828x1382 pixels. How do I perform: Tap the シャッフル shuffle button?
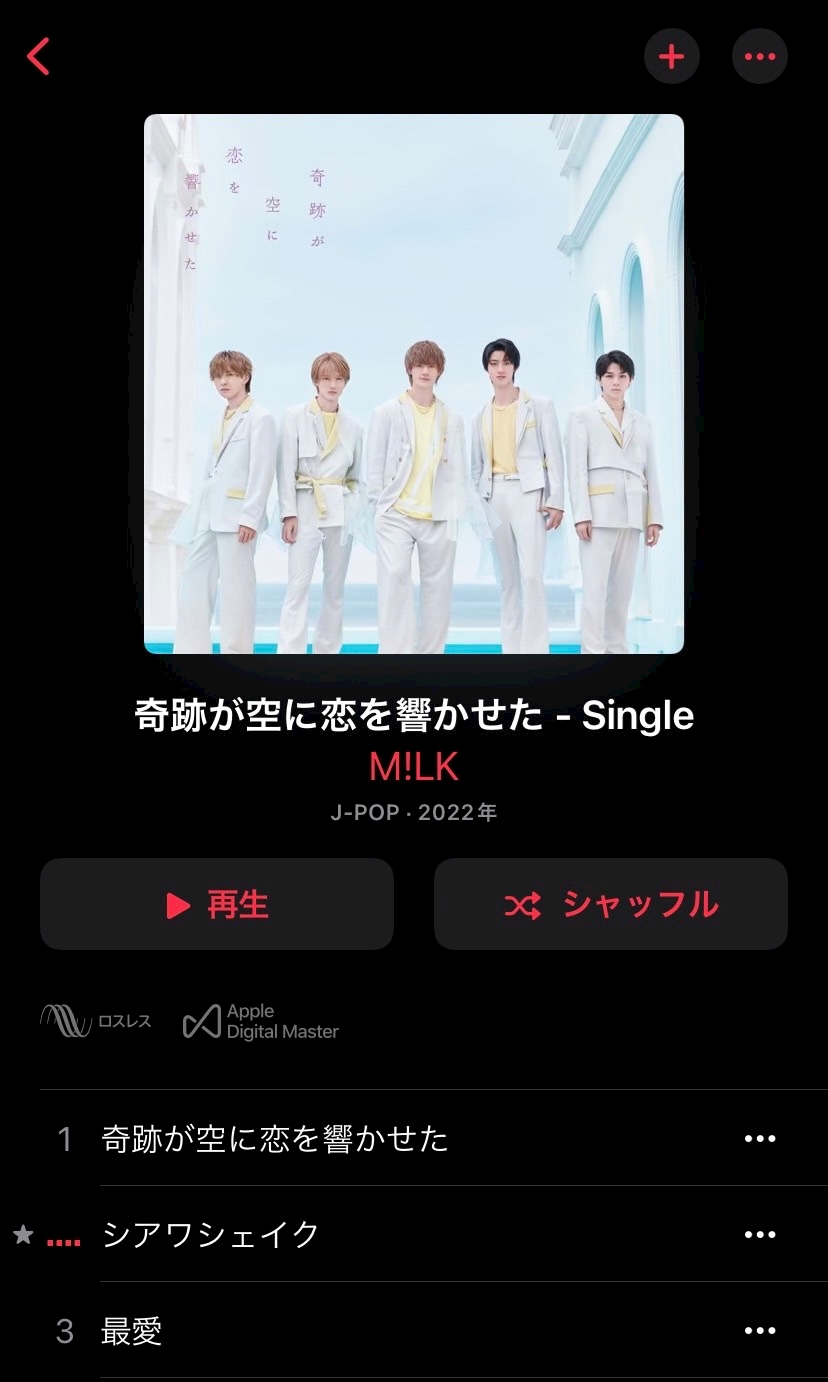click(611, 904)
